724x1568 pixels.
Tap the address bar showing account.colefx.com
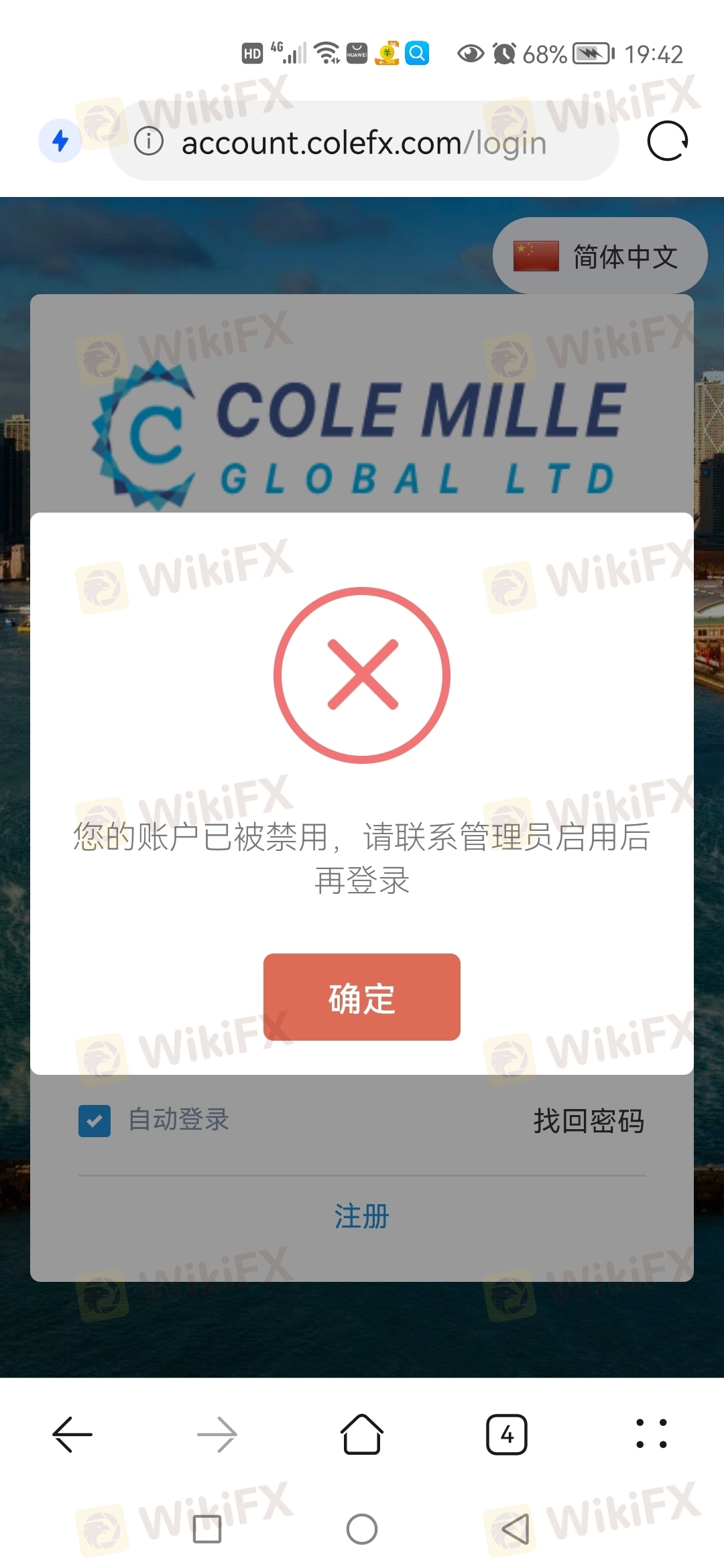point(364,141)
